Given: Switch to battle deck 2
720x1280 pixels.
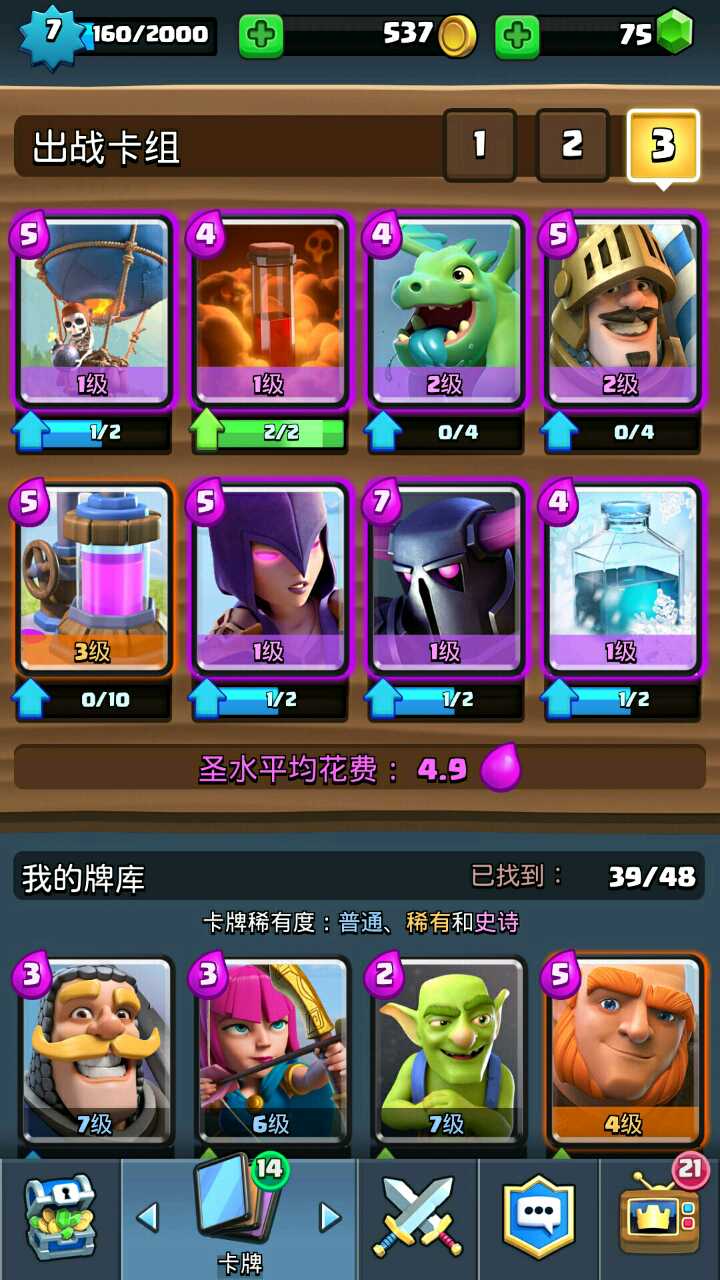Looking at the screenshot, I should click(572, 146).
